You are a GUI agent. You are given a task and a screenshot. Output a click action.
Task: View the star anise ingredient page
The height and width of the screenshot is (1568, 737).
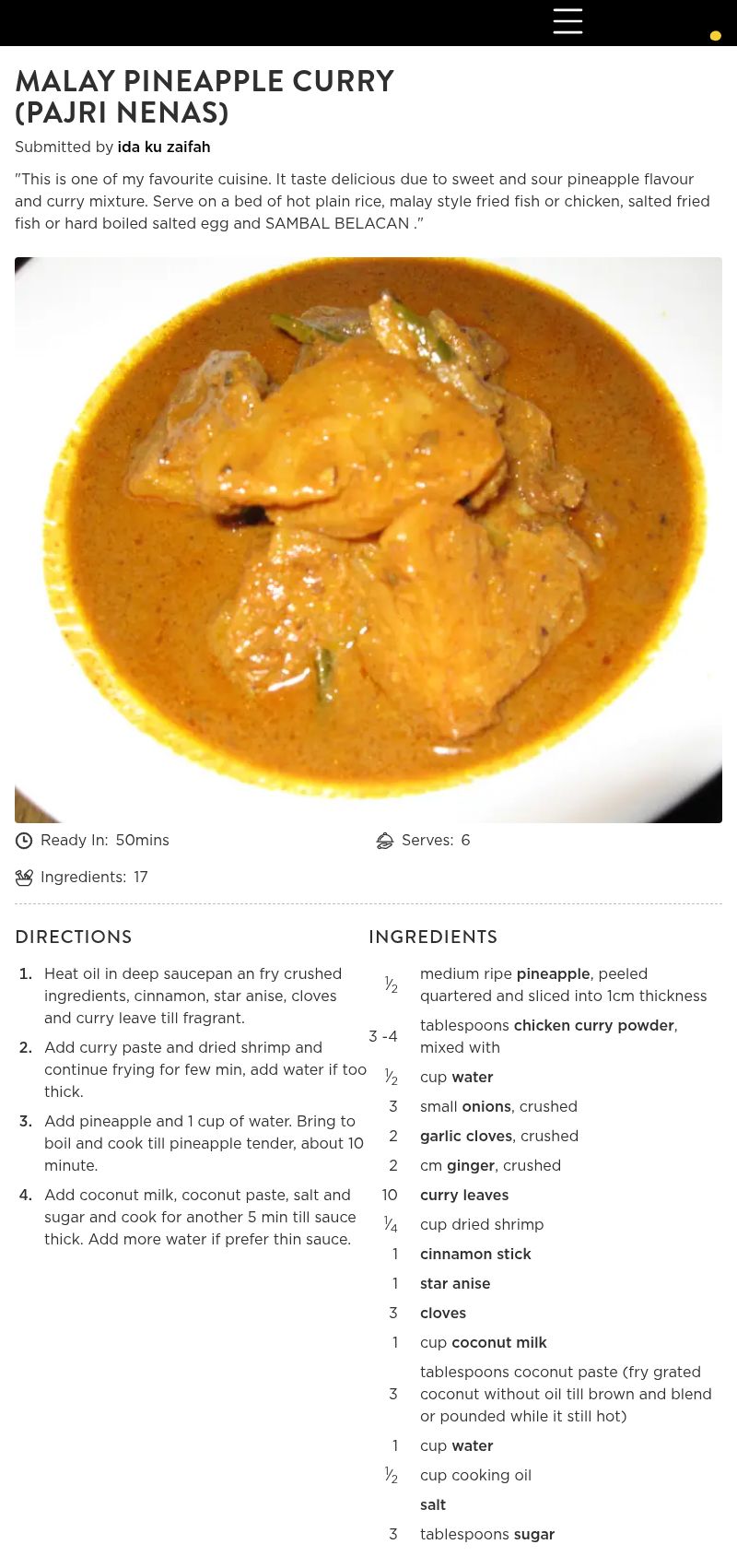point(455,1283)
